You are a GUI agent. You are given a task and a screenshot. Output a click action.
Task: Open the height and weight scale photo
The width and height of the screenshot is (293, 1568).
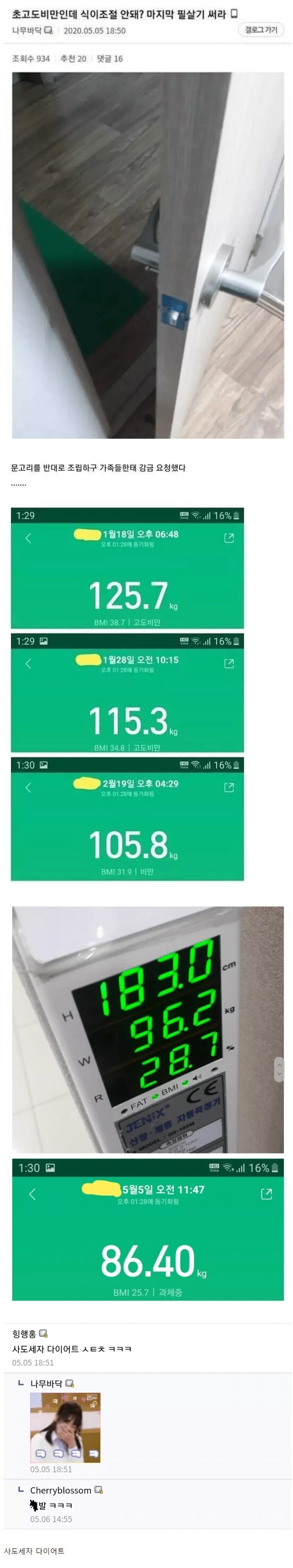(x=148, y=1029)
